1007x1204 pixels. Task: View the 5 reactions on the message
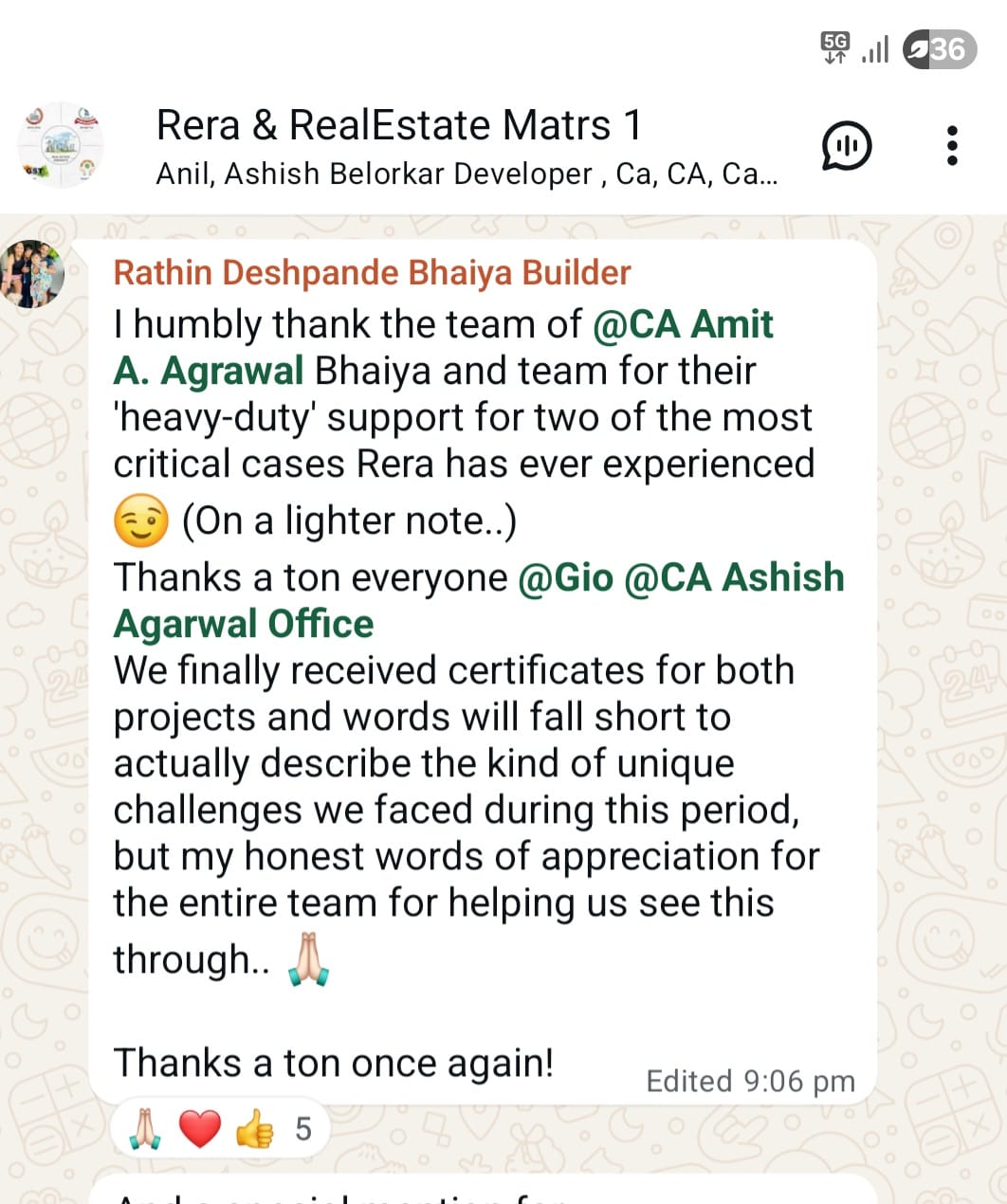tap(220, 1129)
